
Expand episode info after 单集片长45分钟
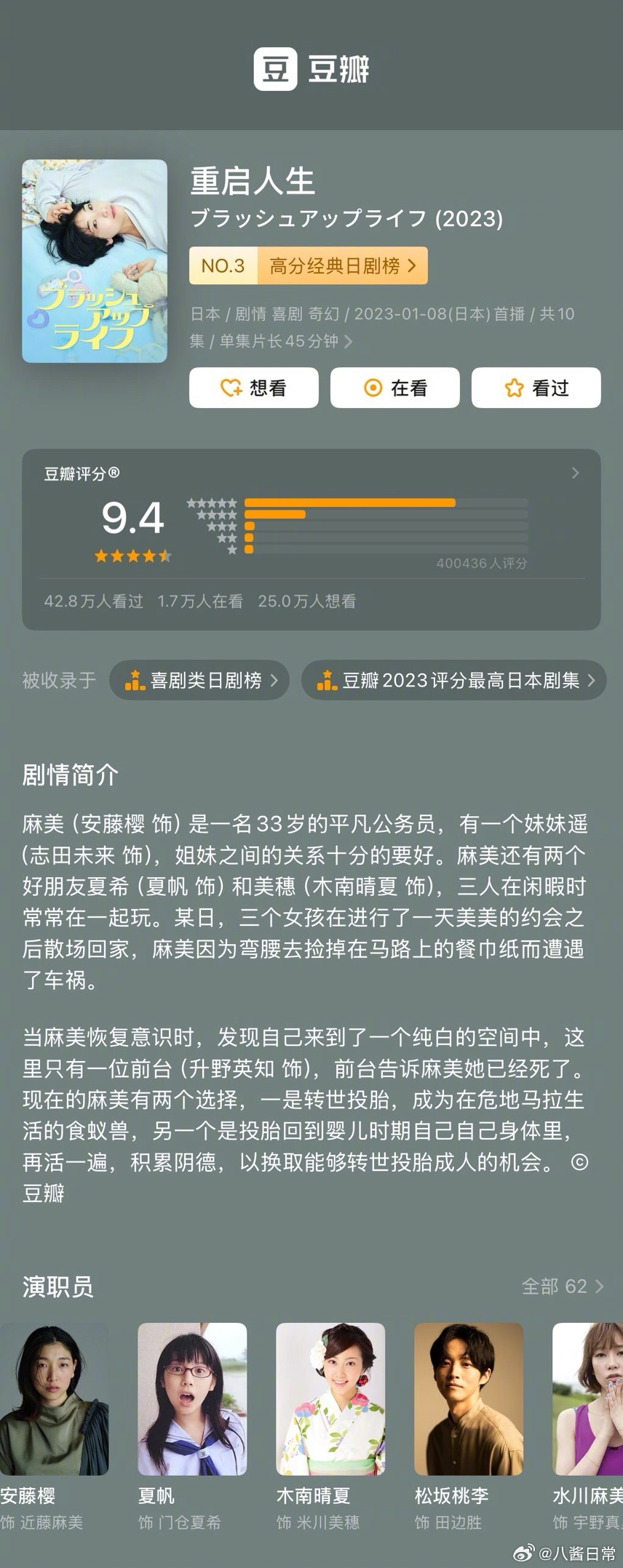tap(349, 340)
